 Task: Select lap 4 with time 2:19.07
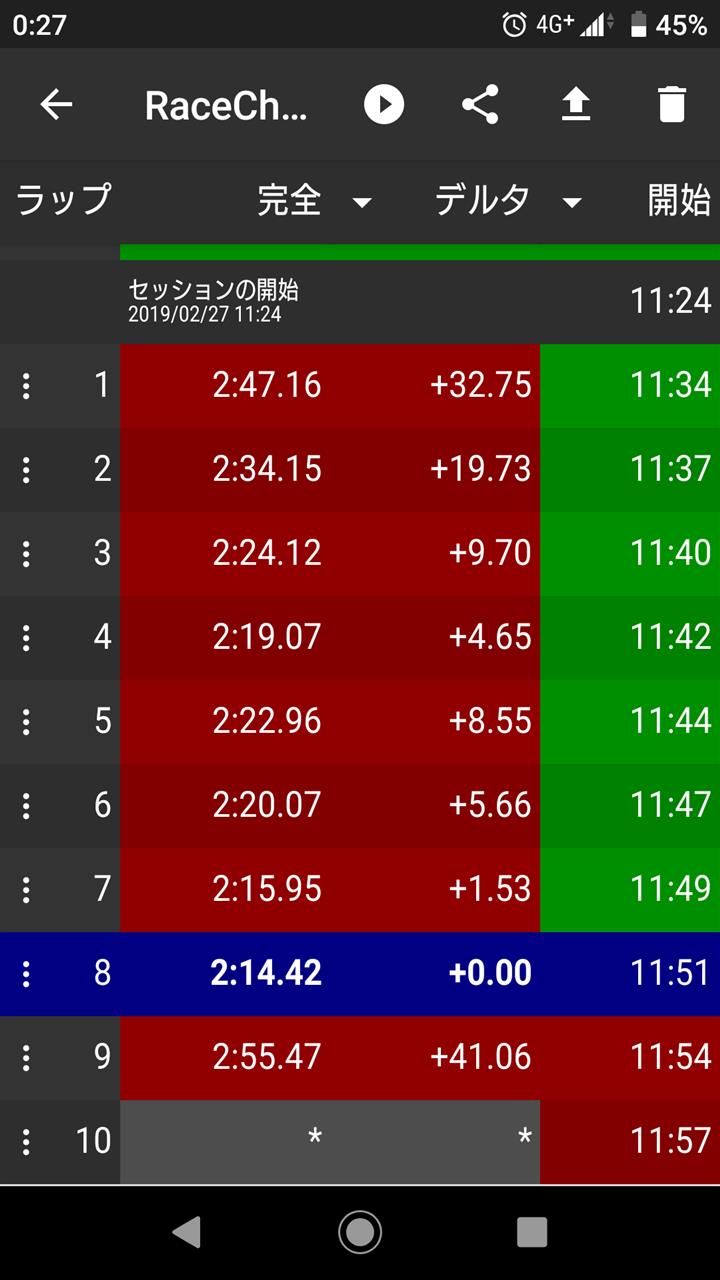click(360, 637)
